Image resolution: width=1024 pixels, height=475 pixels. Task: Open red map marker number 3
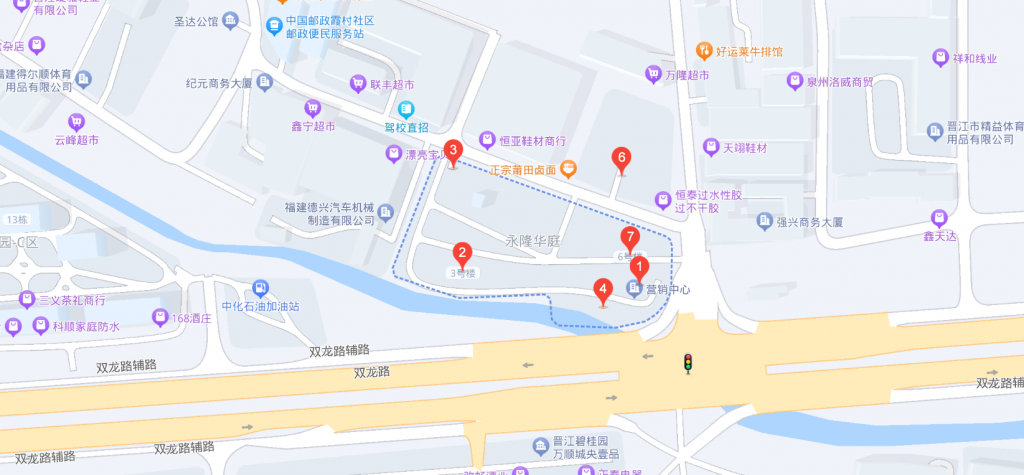point(453,152)
